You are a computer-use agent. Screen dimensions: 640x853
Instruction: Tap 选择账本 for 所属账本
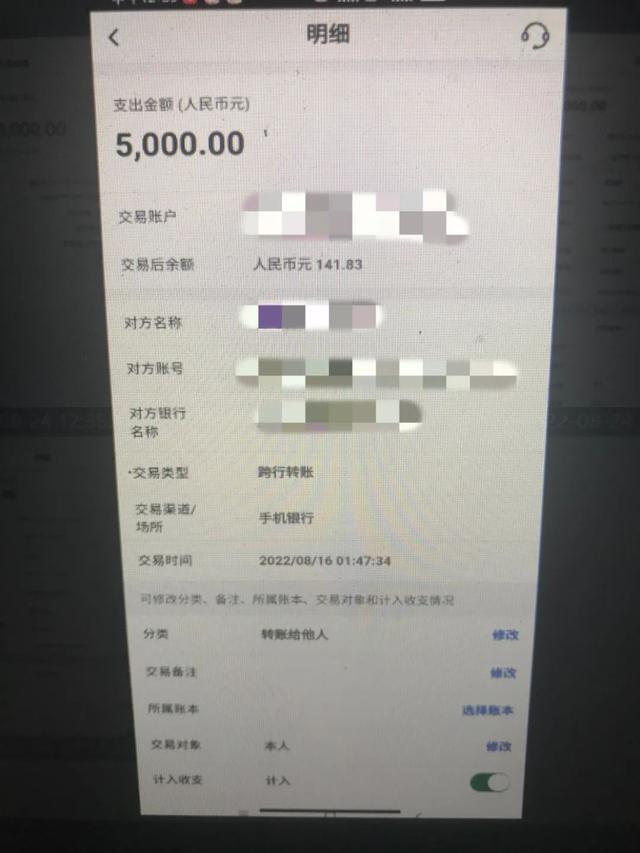click(x=488, y=709)
